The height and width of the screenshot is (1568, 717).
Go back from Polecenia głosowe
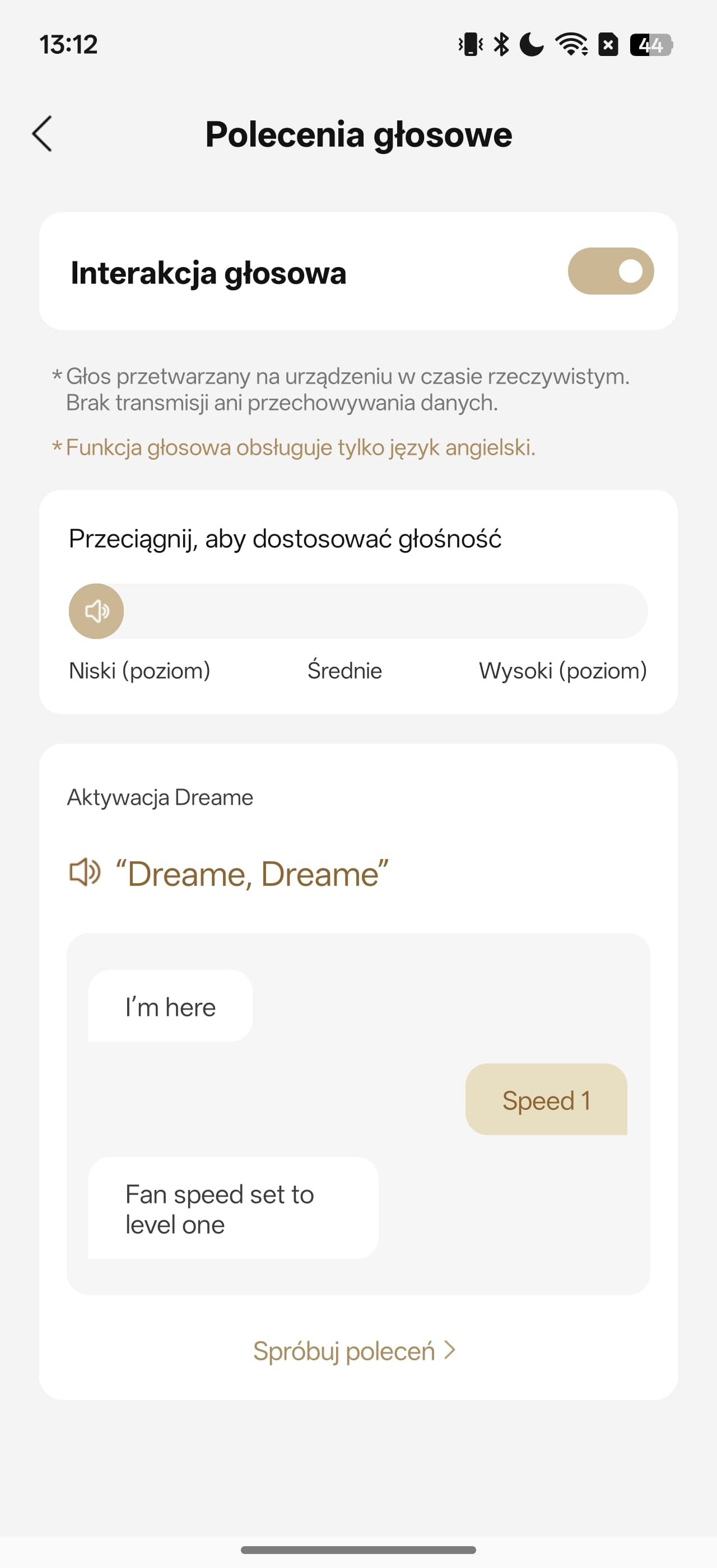[x=42, y=133]
